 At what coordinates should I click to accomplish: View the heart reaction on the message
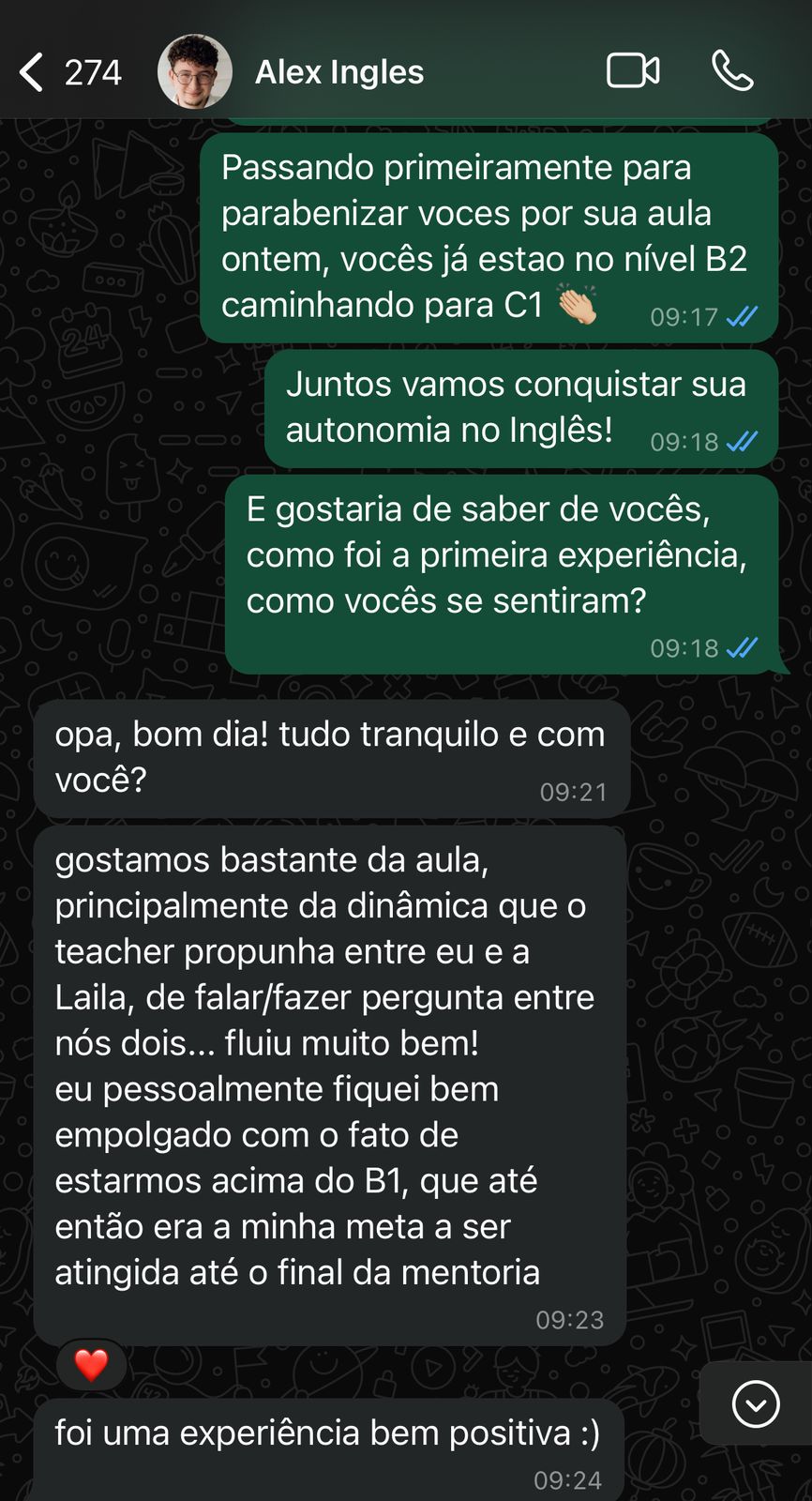pyautogui.click(x=91, y=1365)
